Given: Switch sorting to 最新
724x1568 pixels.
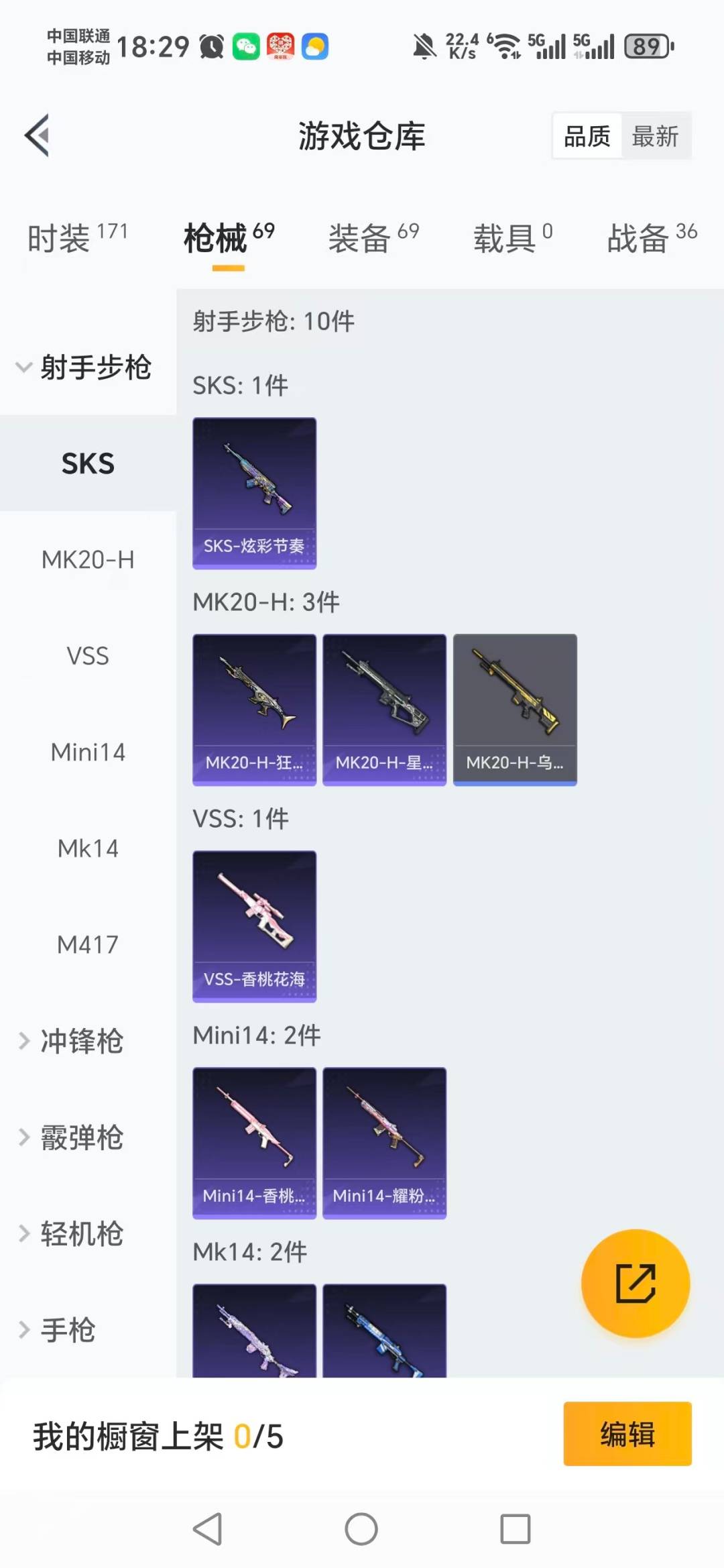Looking at the screenshot, I should tap(656, 135).
